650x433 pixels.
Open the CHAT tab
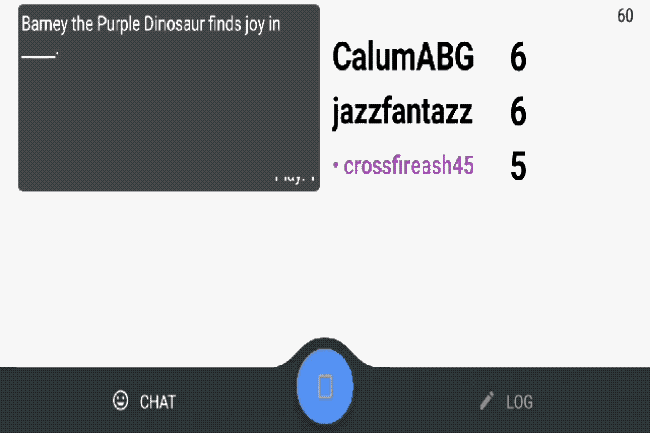[x=145, y=402]
